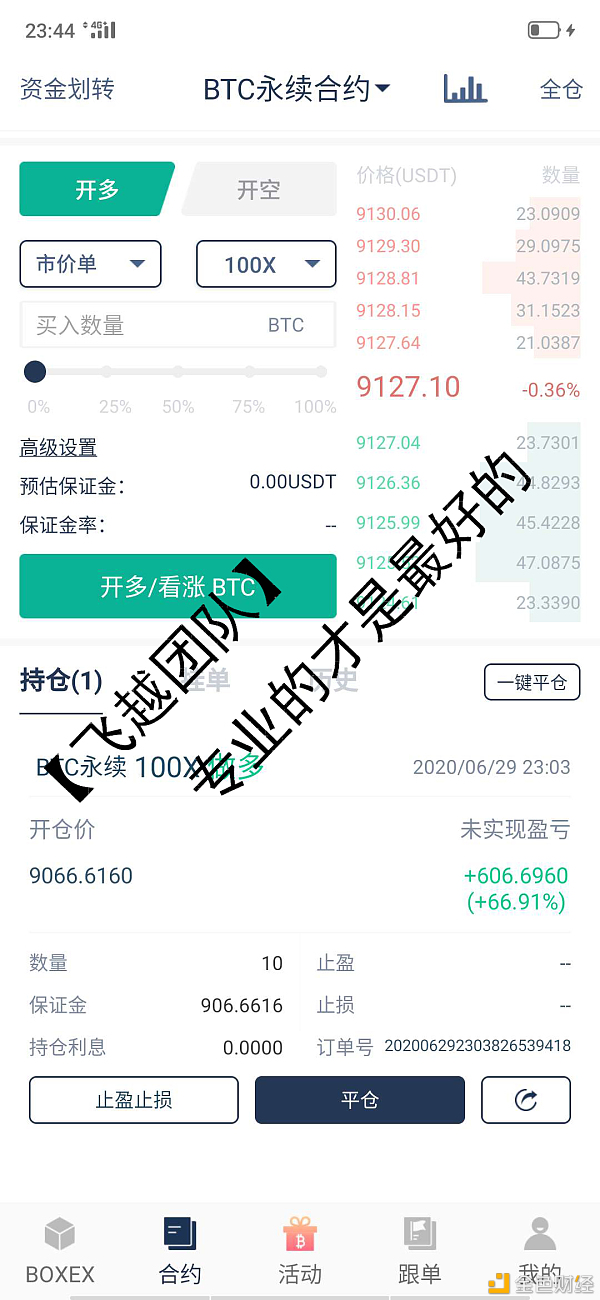Tap the 开多/看涨 BTC button
This screenshot has width=600, height=1300.
(178, 585)
